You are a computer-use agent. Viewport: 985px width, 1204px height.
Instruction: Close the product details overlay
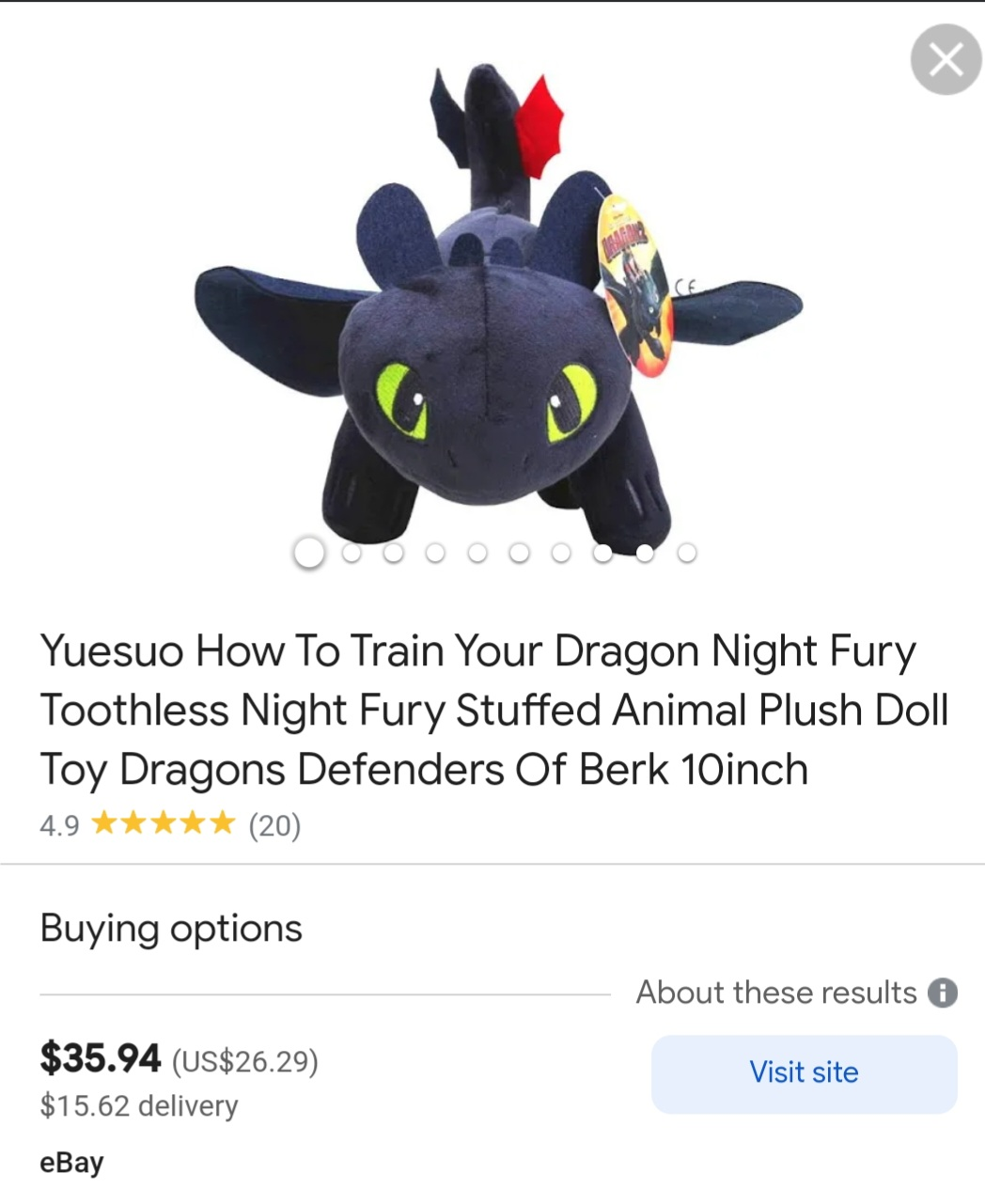click(x=946, y=58)
